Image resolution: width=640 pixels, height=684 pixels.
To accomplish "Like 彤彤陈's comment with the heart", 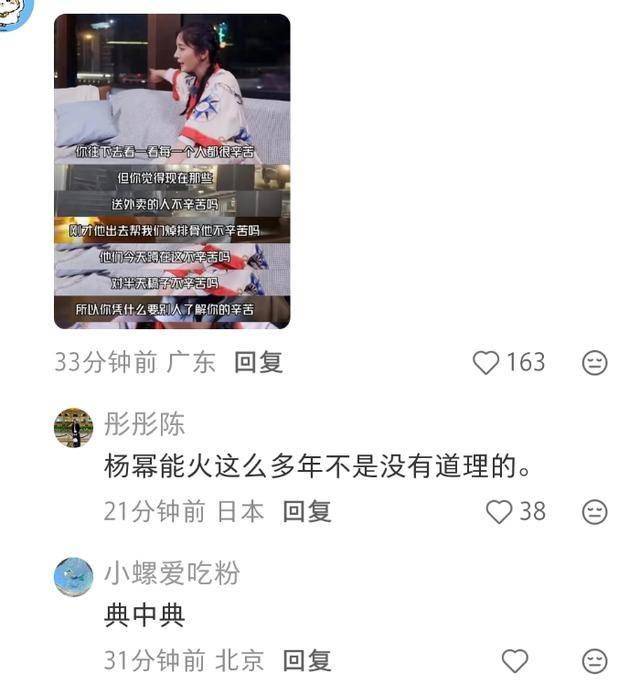I will pyautogui.click(x=499, y=512).
